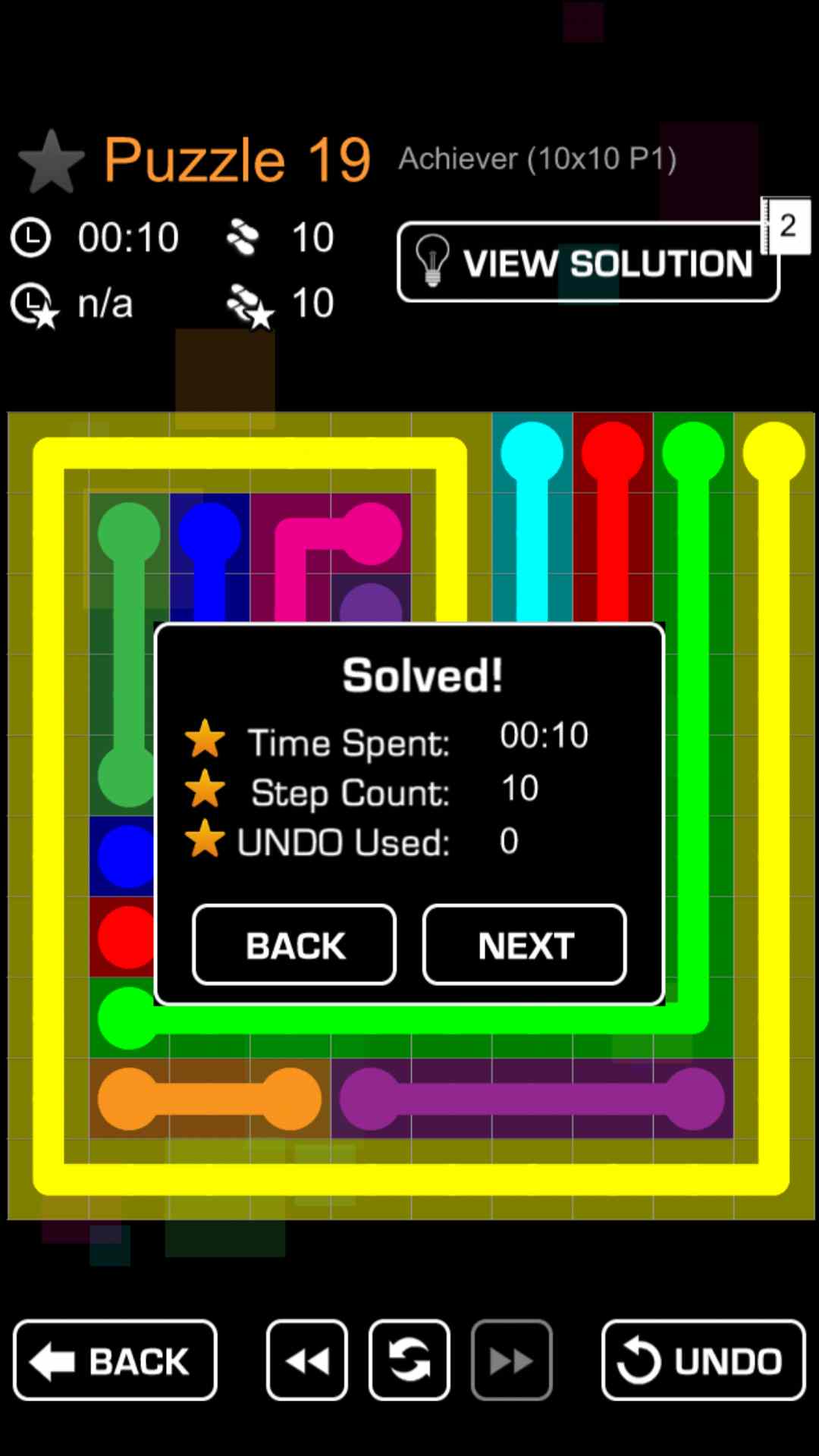Tap the VIEW SOLUTION button
Viewport: 819px width, 1456px height.
(588, 262)
